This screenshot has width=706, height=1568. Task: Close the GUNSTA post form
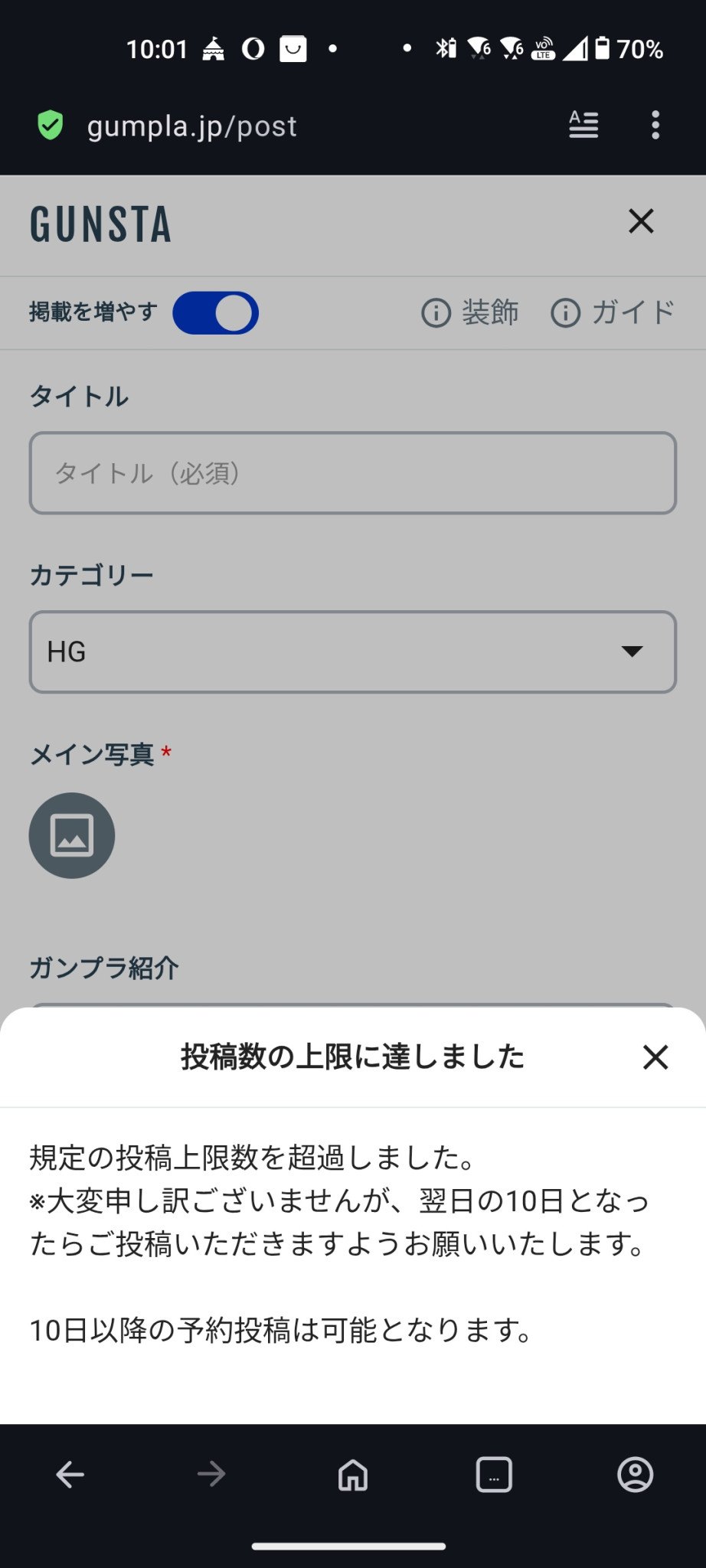coord(640,221)
